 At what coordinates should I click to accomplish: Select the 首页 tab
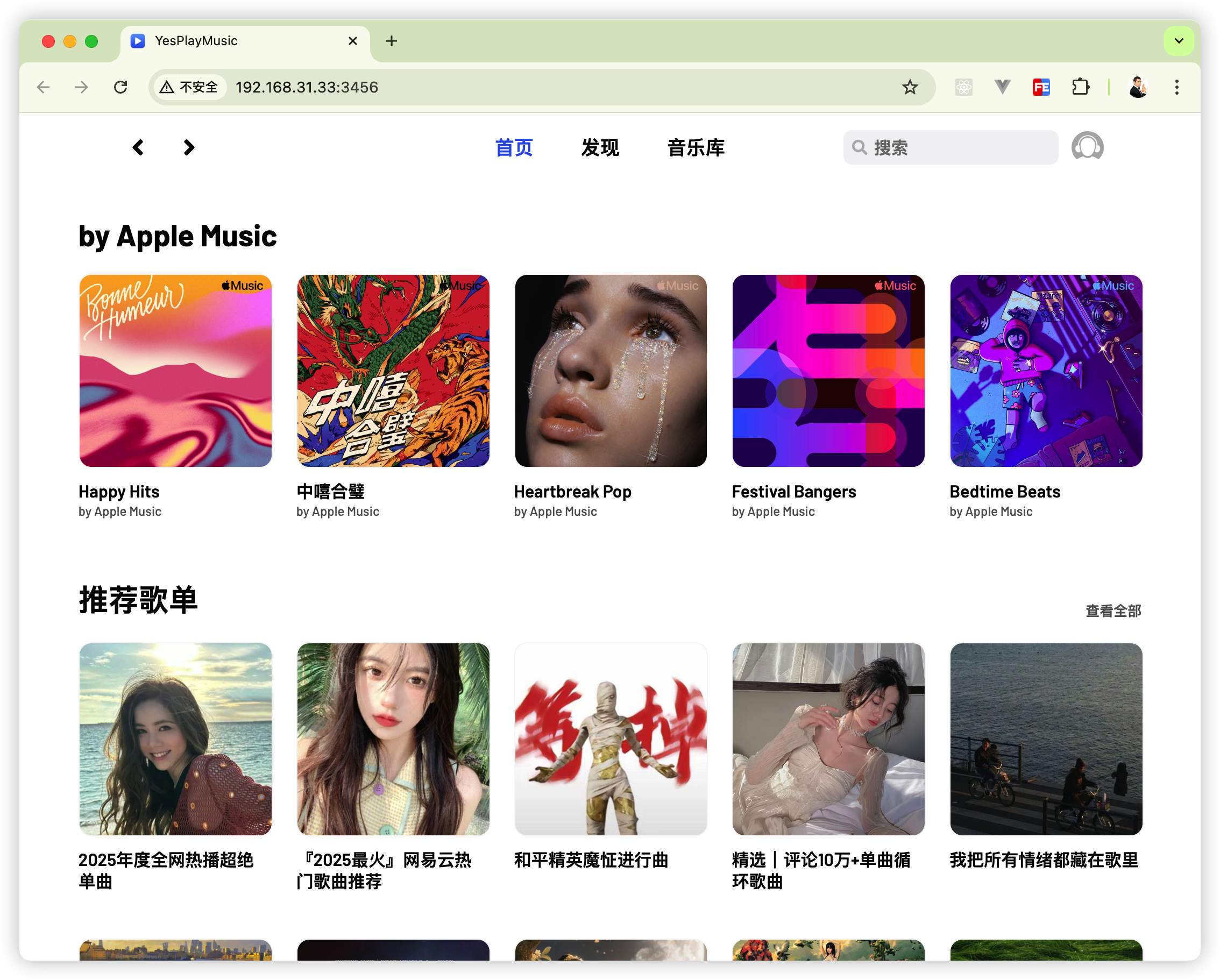point(514,148)
